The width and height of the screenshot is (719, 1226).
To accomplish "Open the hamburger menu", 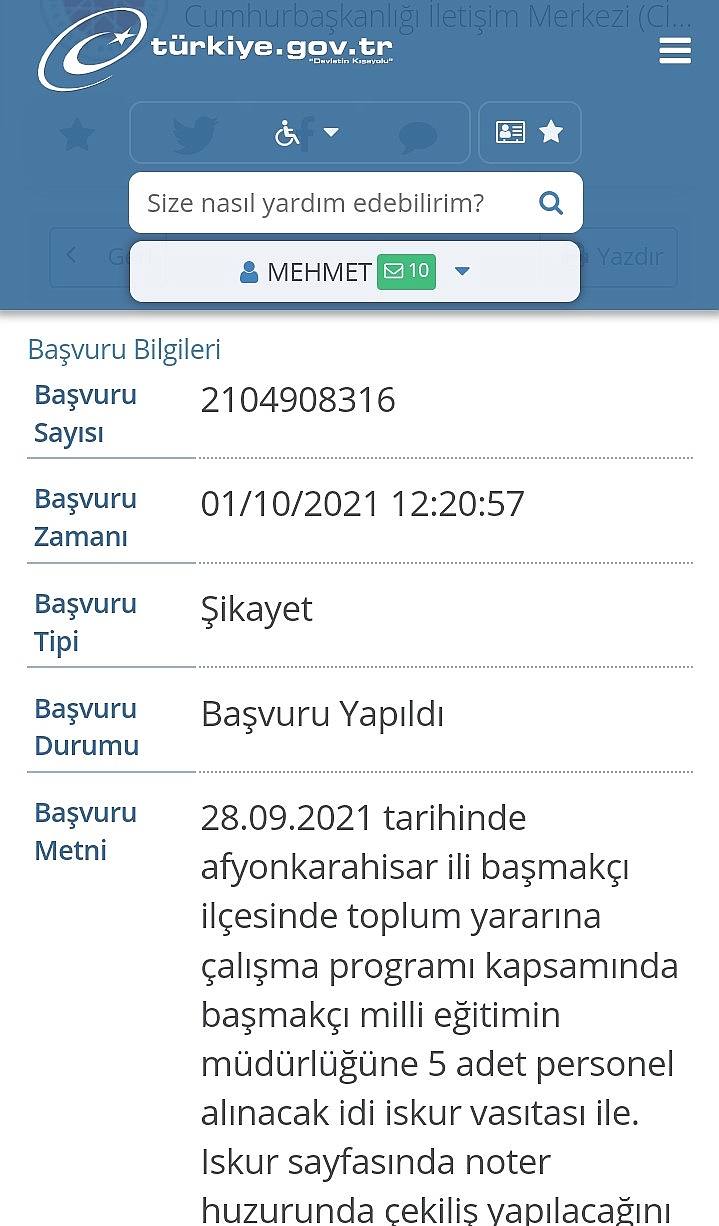I will (675, 51).
